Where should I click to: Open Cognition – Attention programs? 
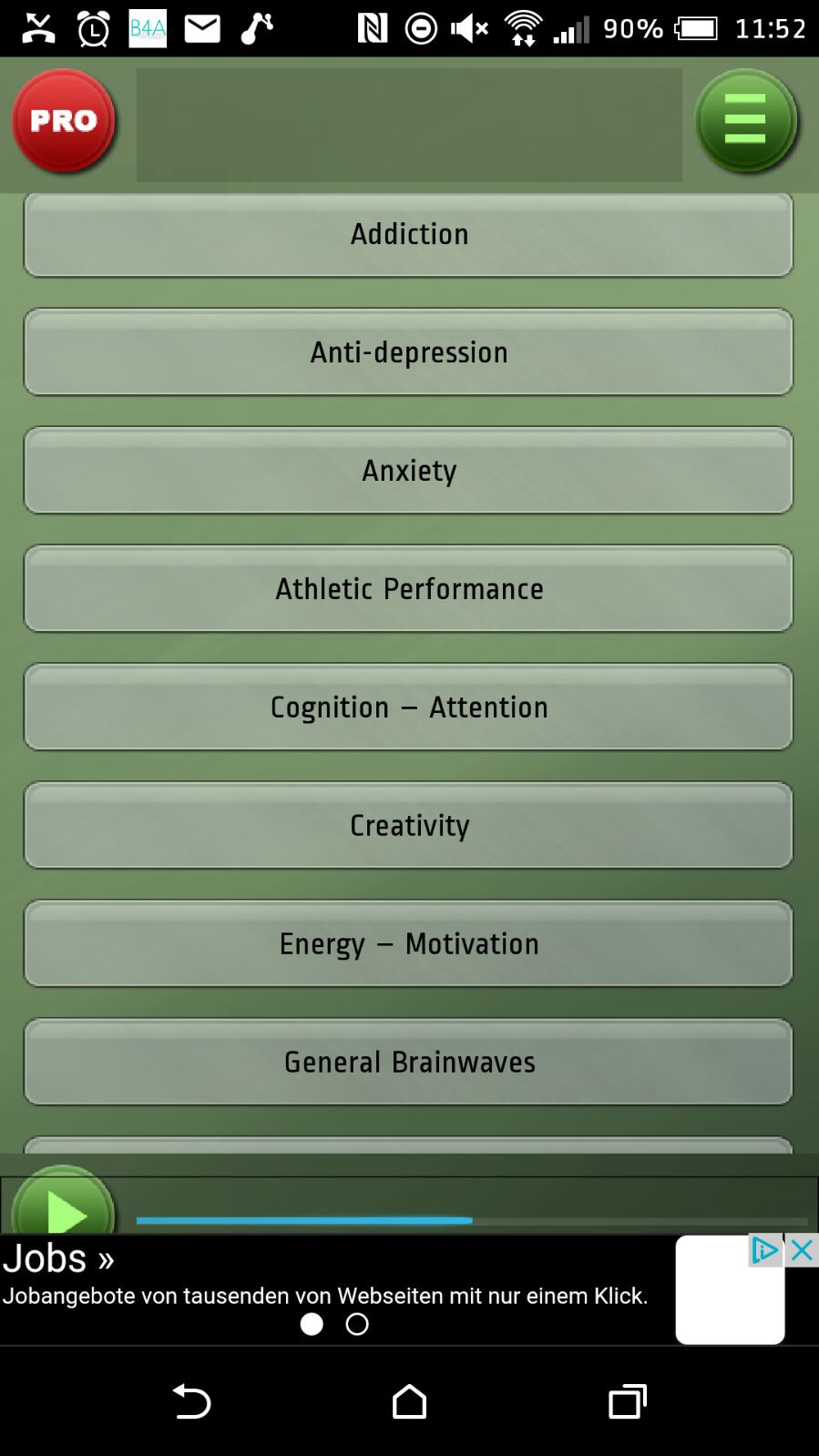pyautogui.click(x=408, y=708)
